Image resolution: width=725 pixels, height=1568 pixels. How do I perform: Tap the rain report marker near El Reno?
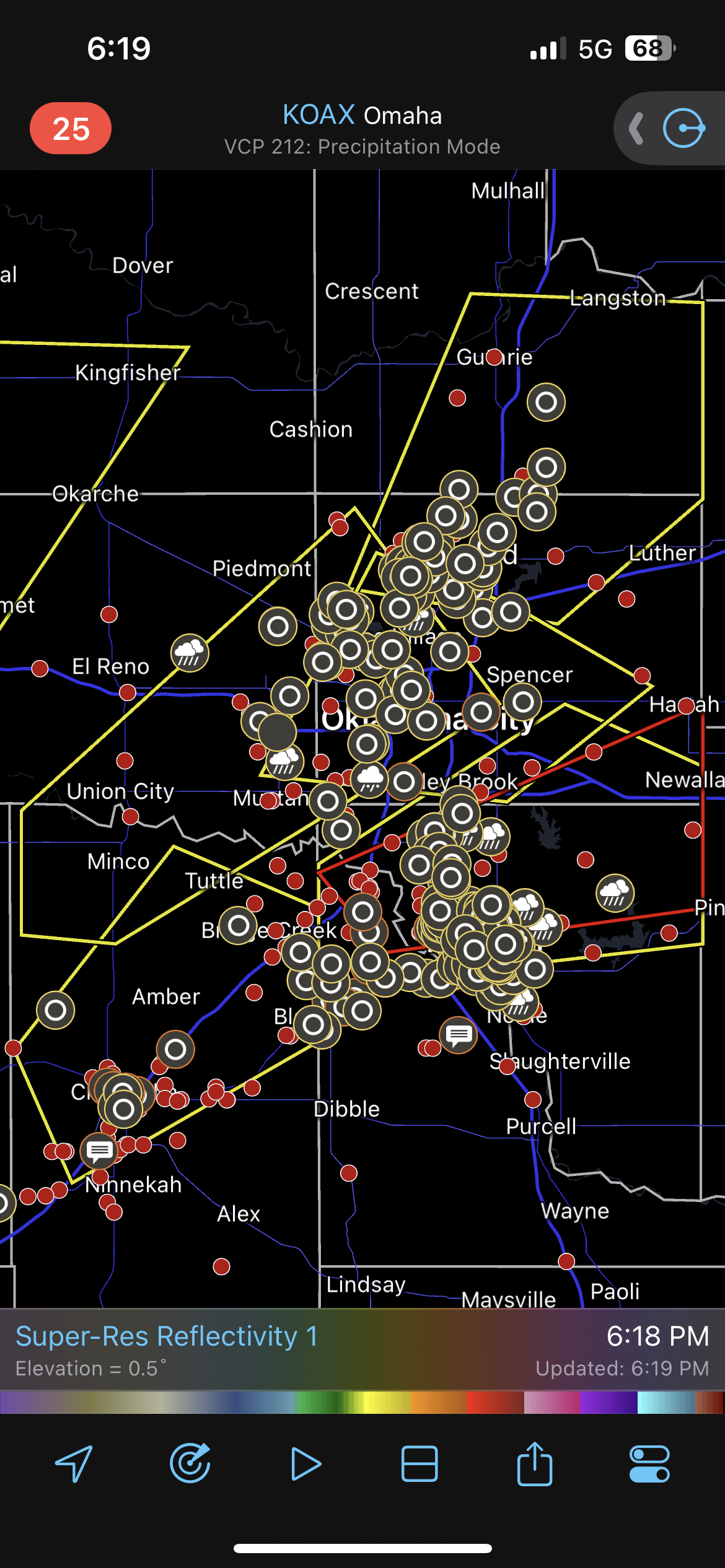(x=190, y=653)
